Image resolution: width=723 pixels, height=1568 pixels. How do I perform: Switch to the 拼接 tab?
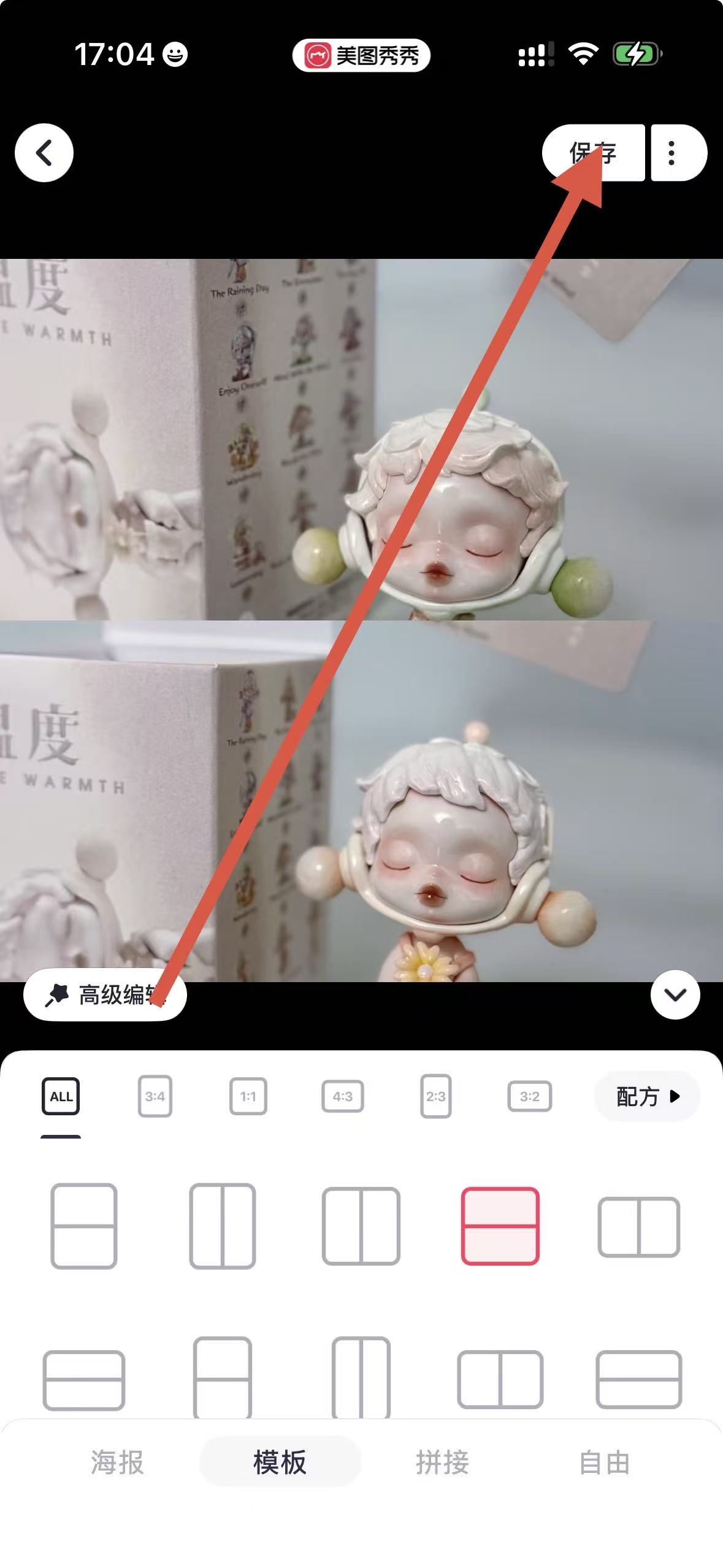pyautogui.click(x=442, y=1462)
